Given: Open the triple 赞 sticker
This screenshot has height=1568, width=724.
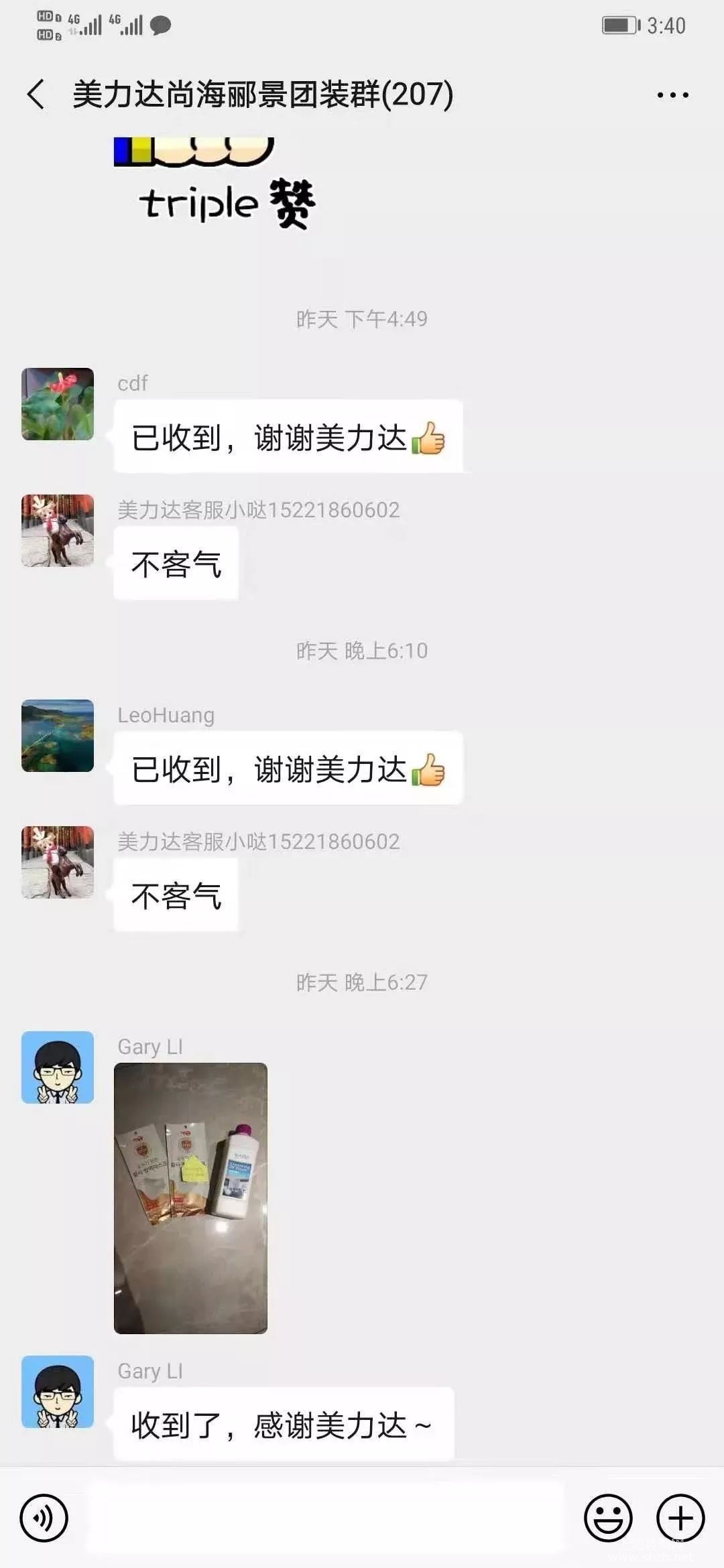Looking at the screenshot, I should point(215,184).
